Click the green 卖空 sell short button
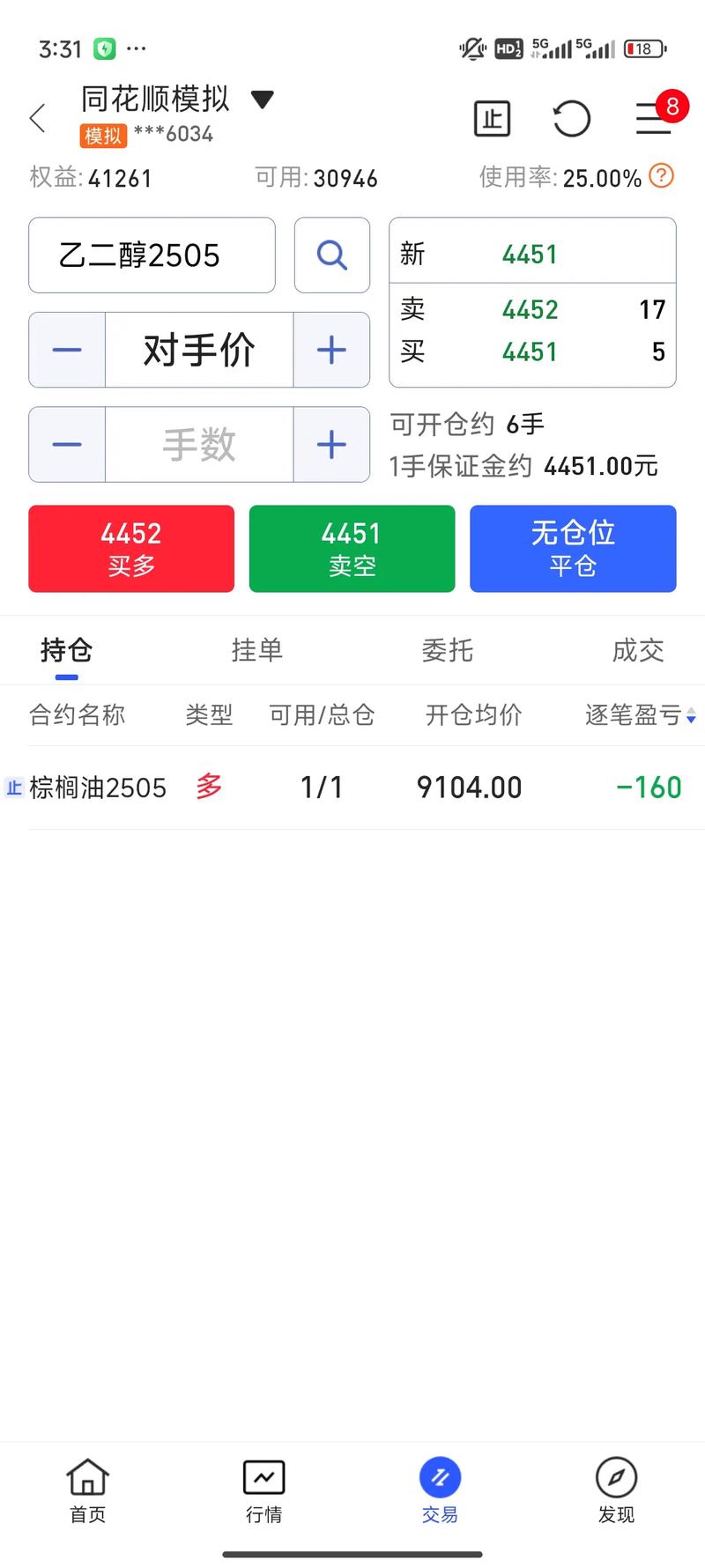 [352, 548]
